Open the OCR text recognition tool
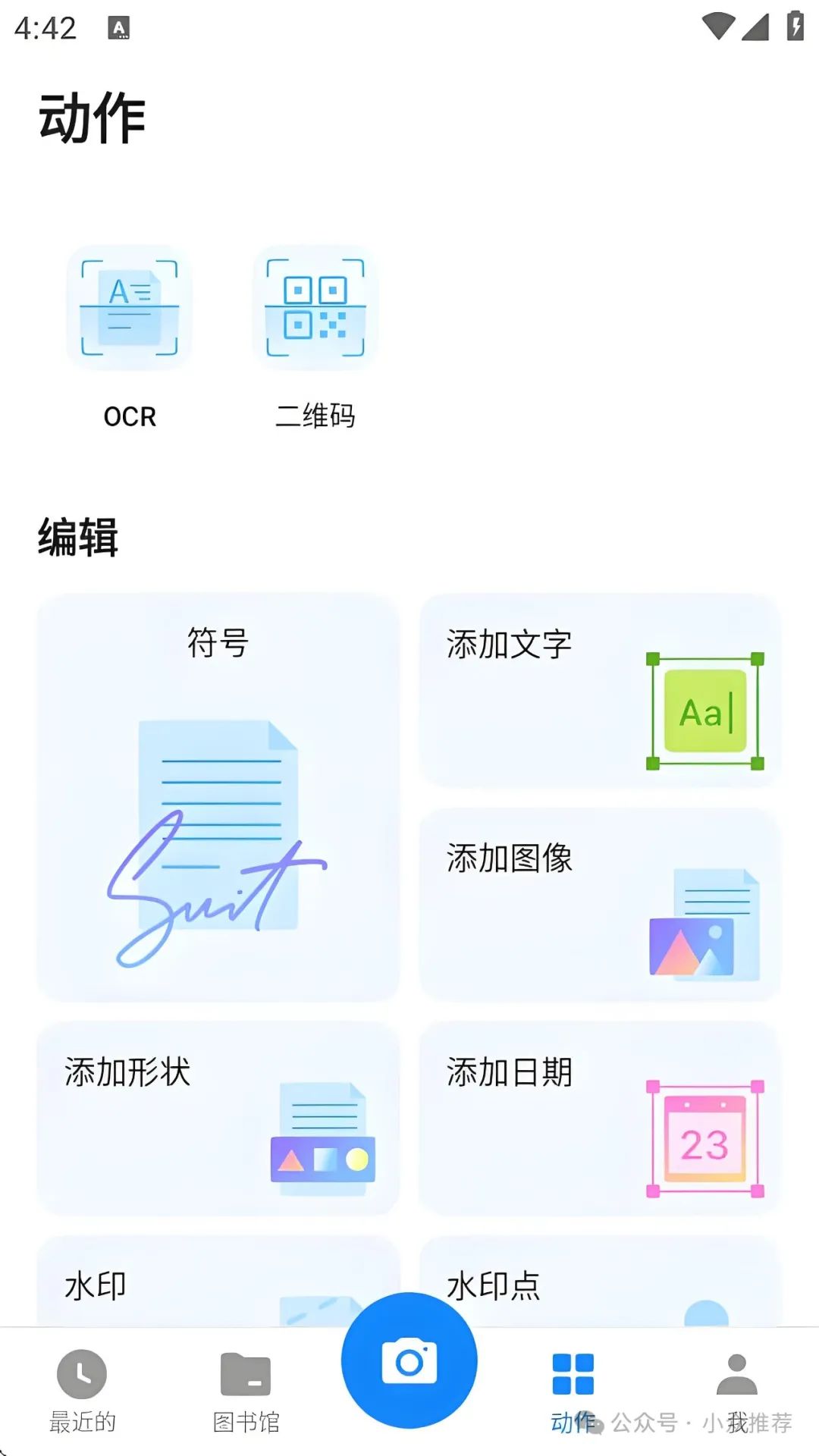The height and width of the screenshot is (1456, 819). point(129,309)
